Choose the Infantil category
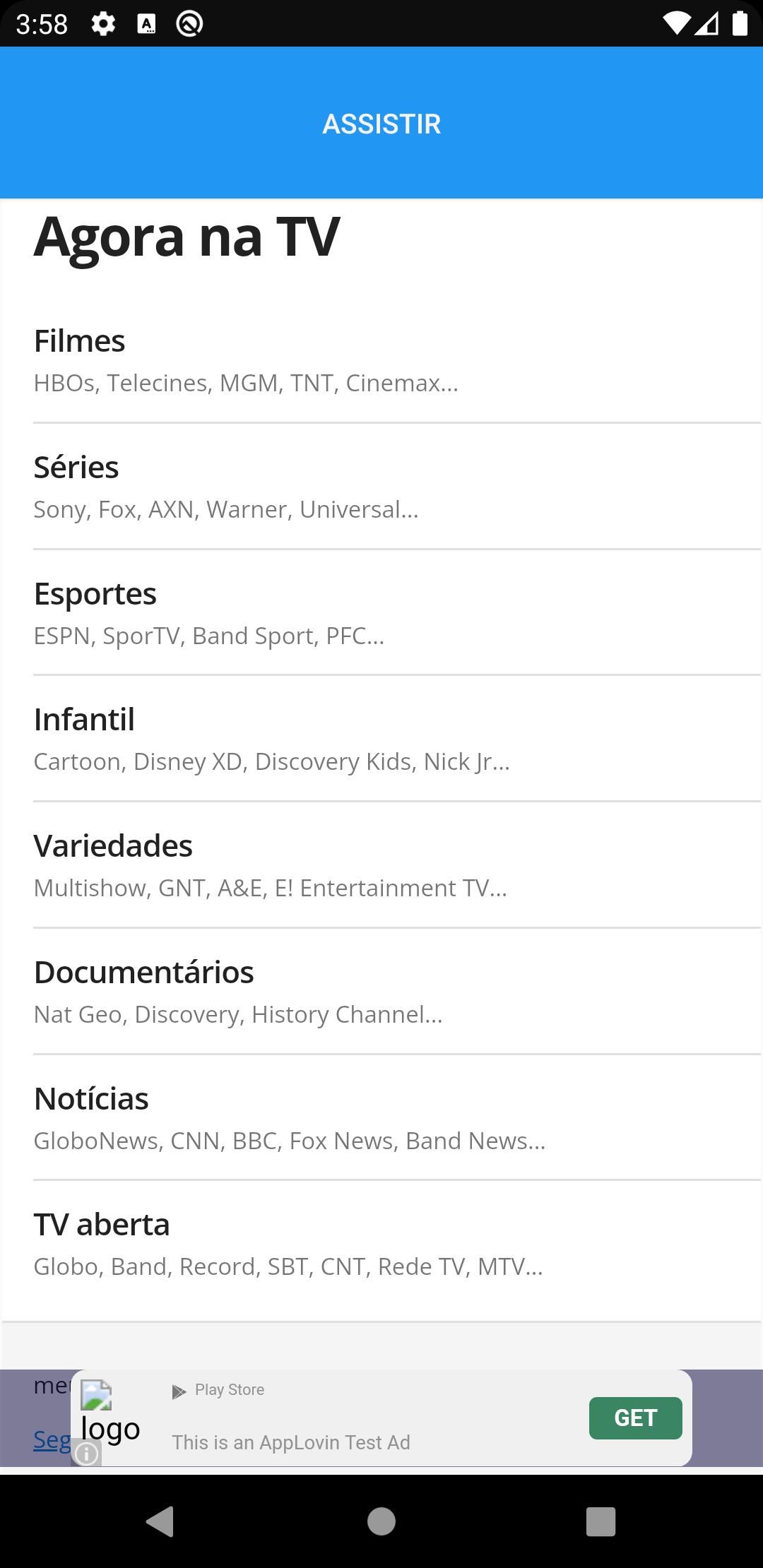 coord(381,740)
